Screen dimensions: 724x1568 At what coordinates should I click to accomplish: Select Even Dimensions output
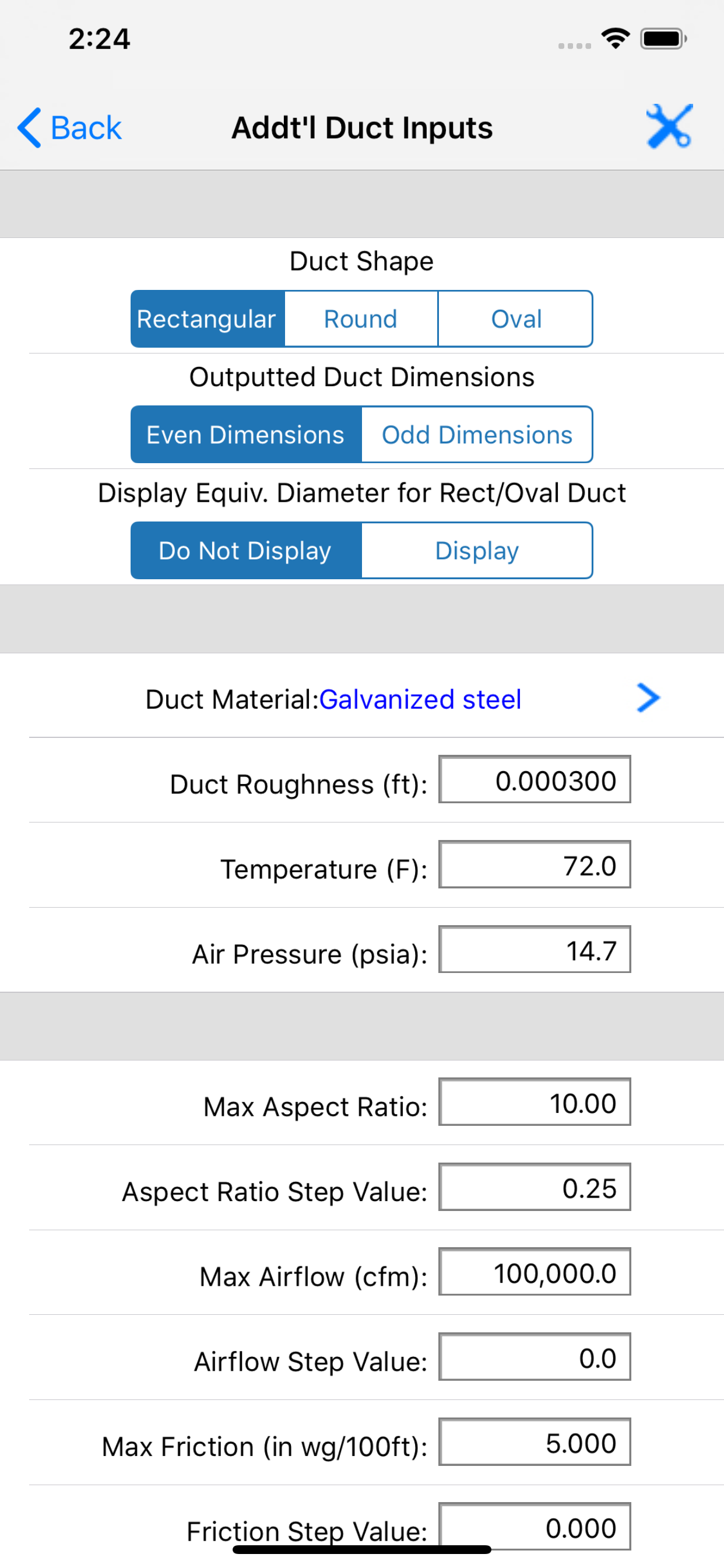coord(246,435)
